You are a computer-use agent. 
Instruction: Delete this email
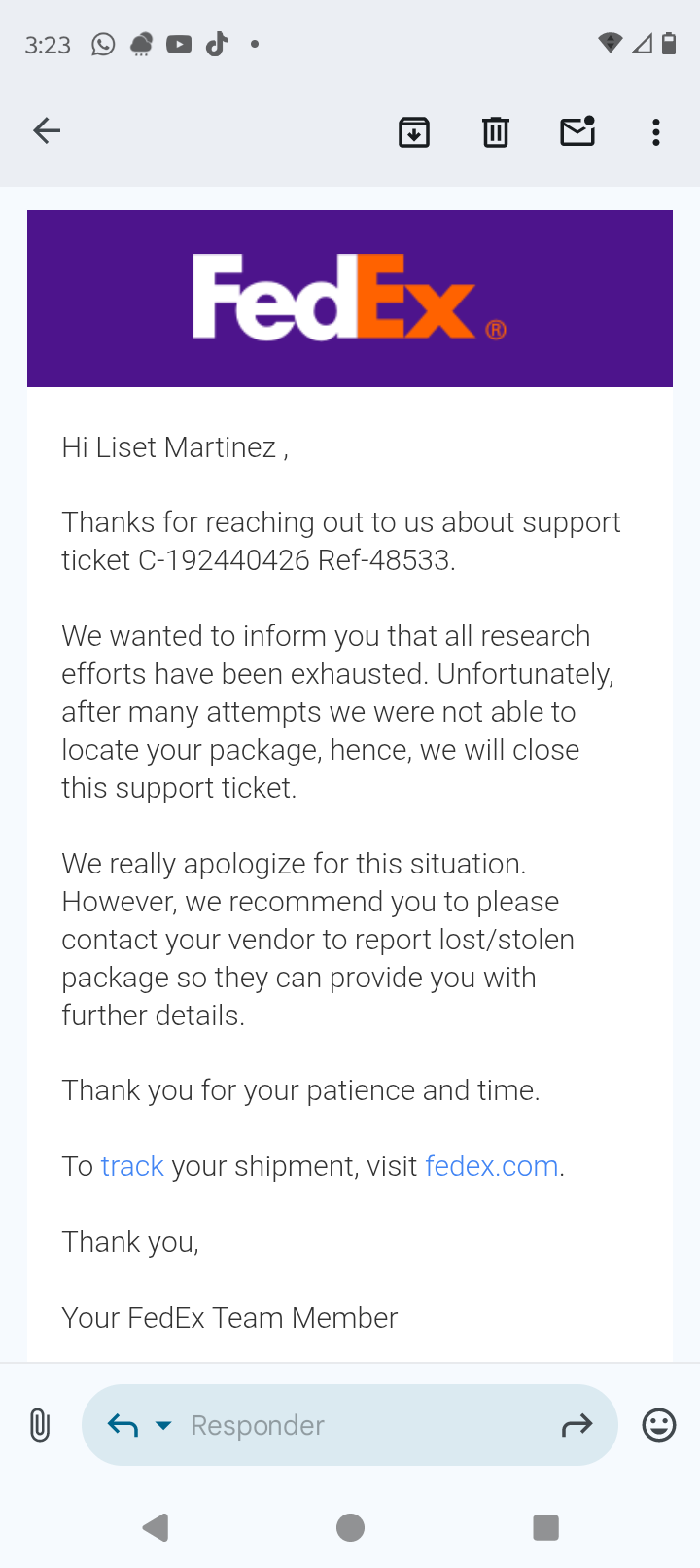496,131
